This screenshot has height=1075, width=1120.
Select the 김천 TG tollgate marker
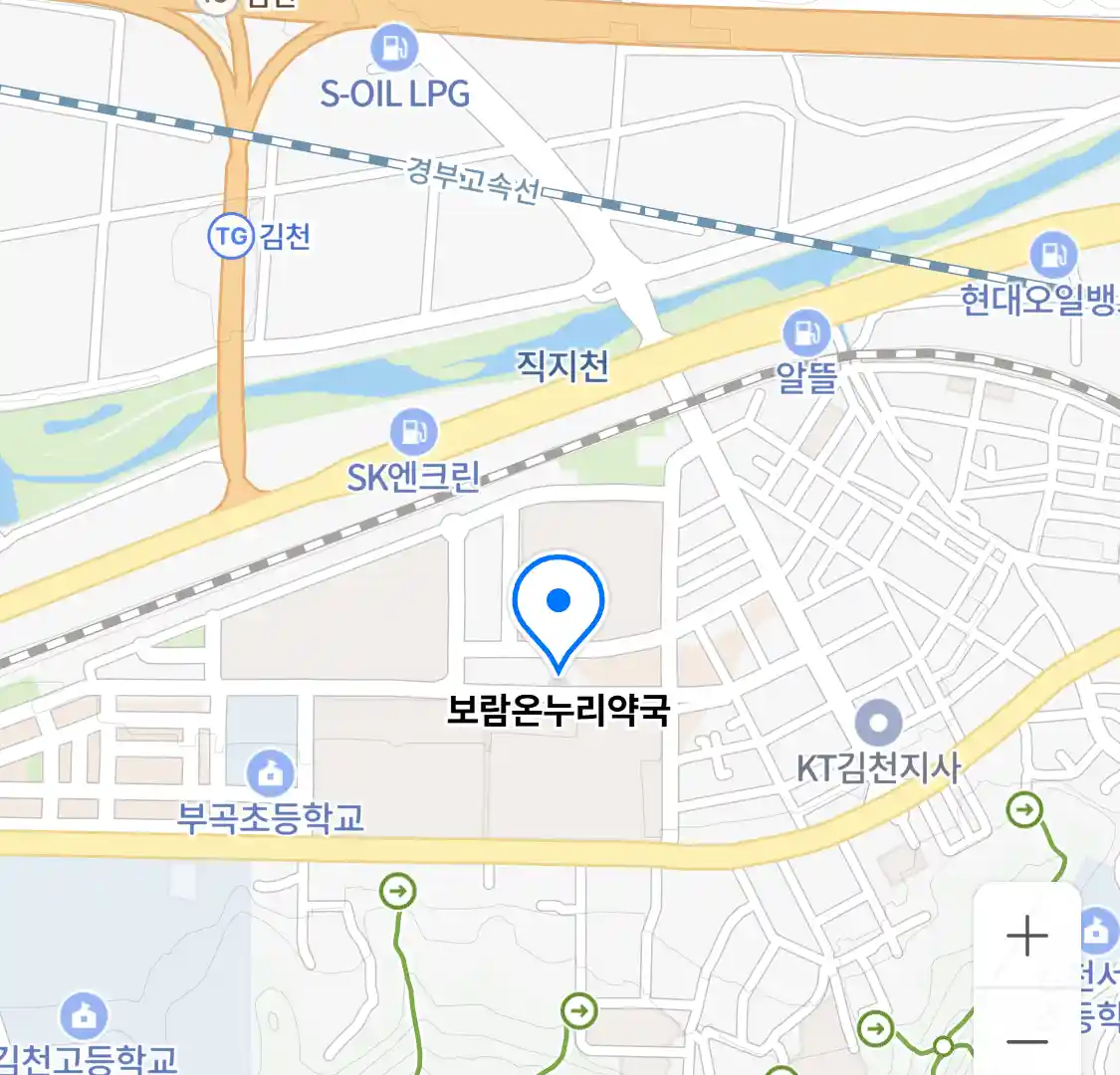tap(231, 237)
